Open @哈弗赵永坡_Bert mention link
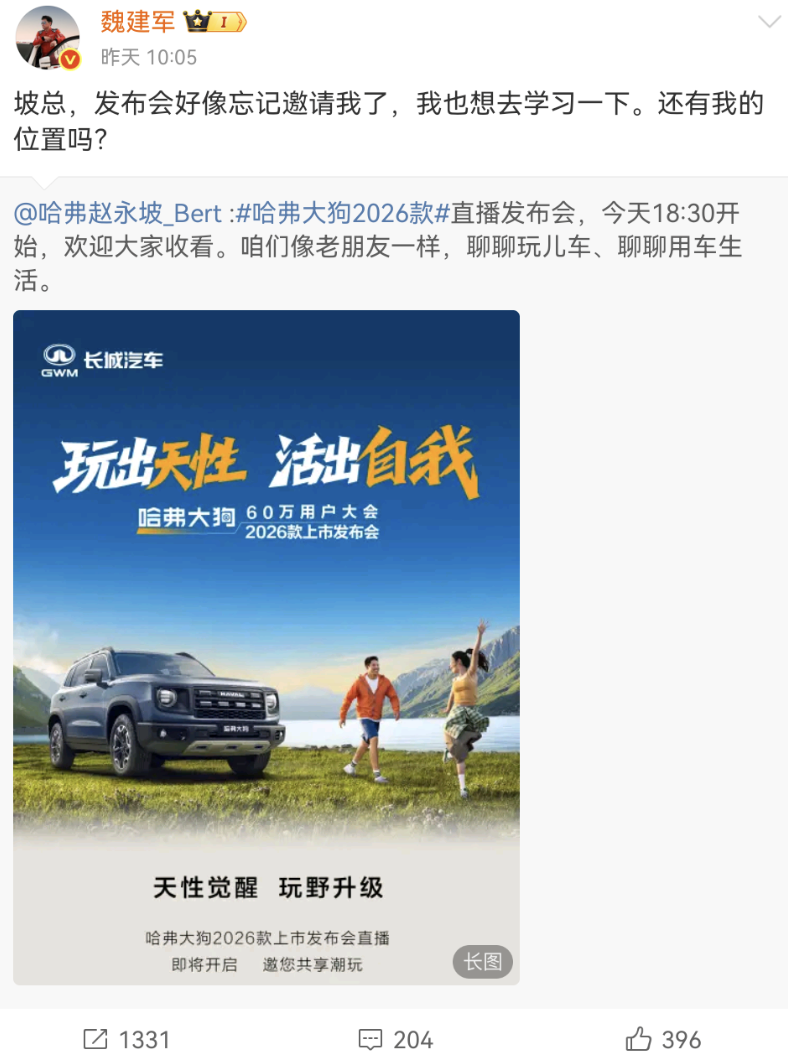The height and width of the screenshot is (1062, 788). [118, 214]
